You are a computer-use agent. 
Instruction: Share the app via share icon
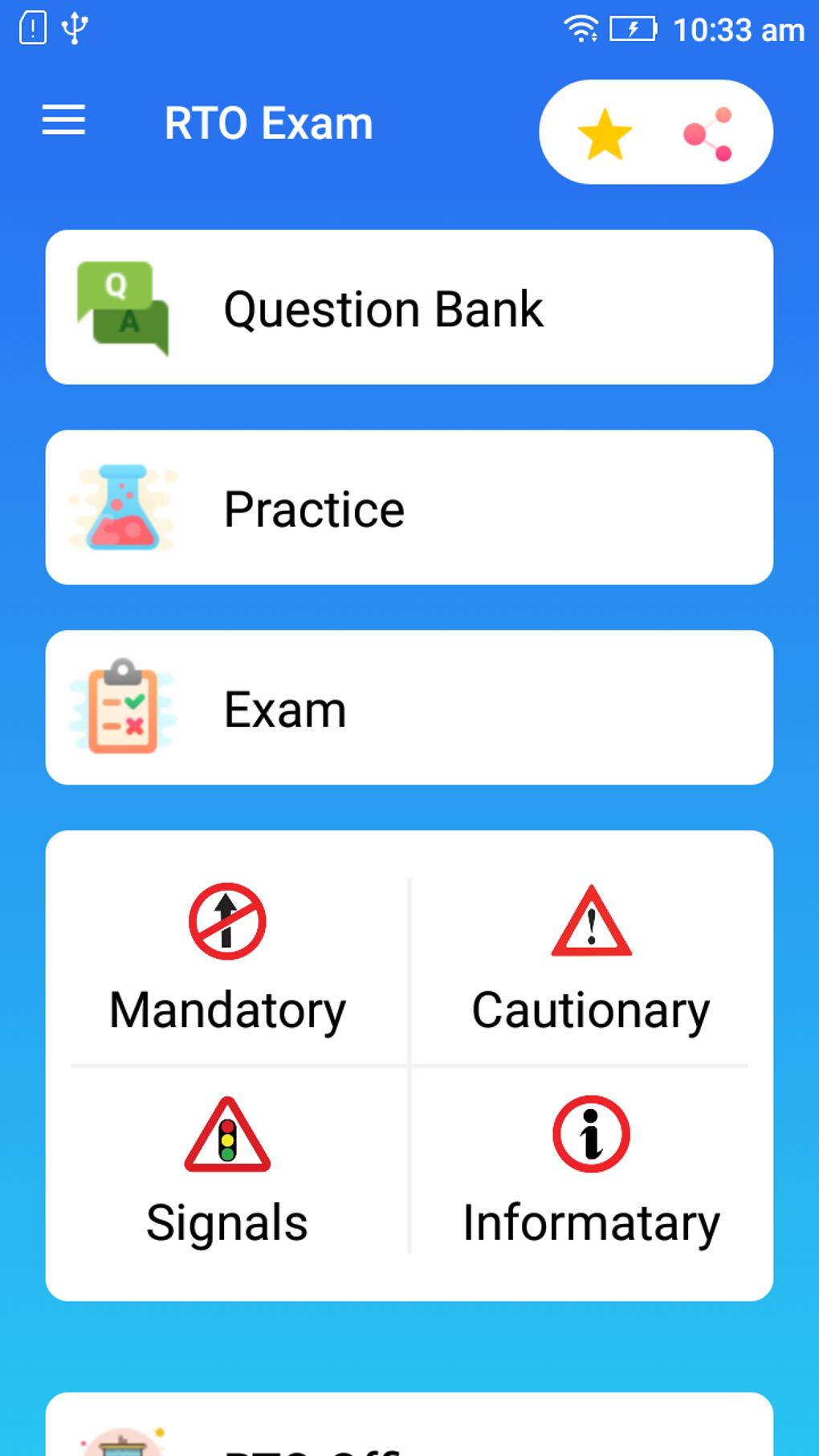pyautogui.click(x=707, y=134)
